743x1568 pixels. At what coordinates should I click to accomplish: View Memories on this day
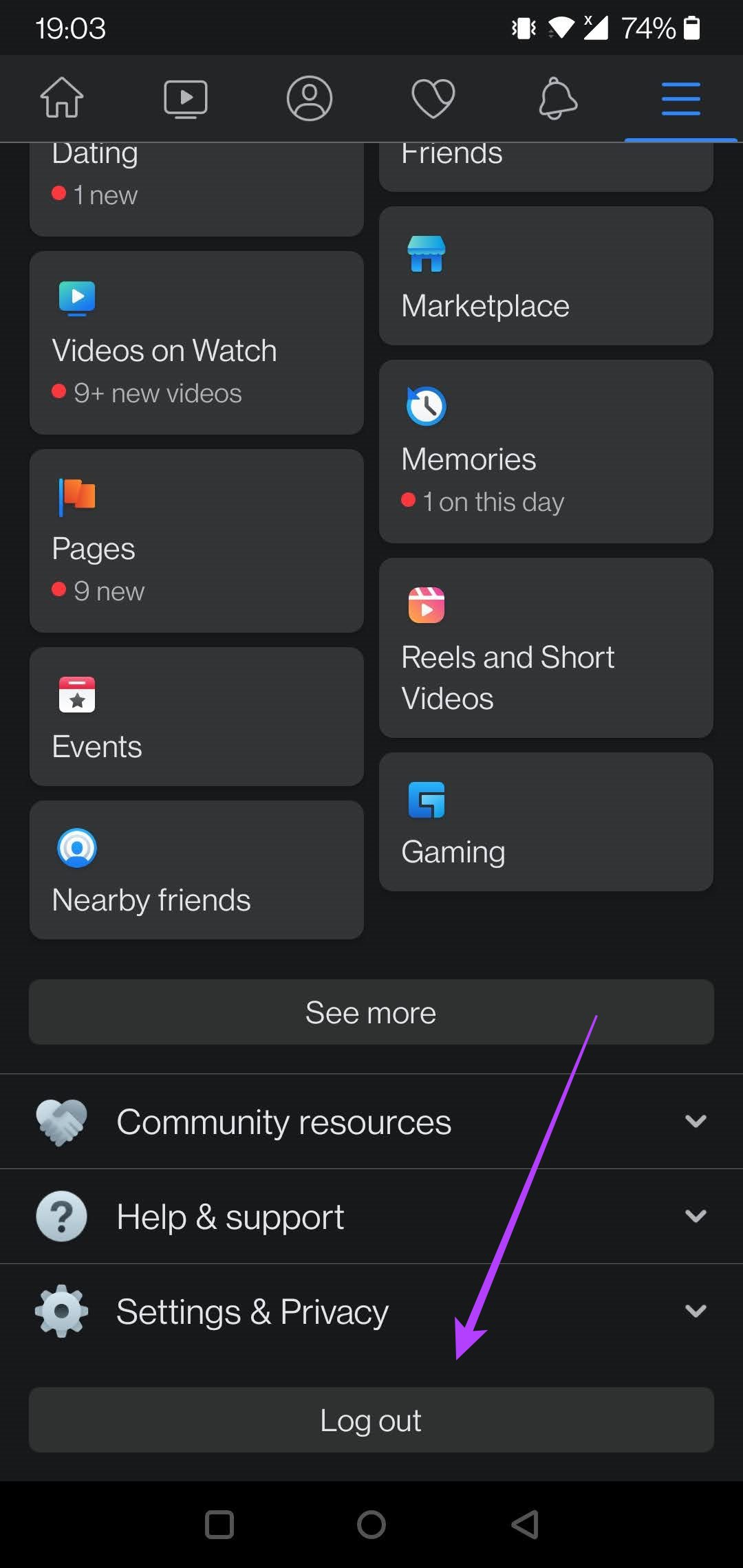[x=546, y=451]
